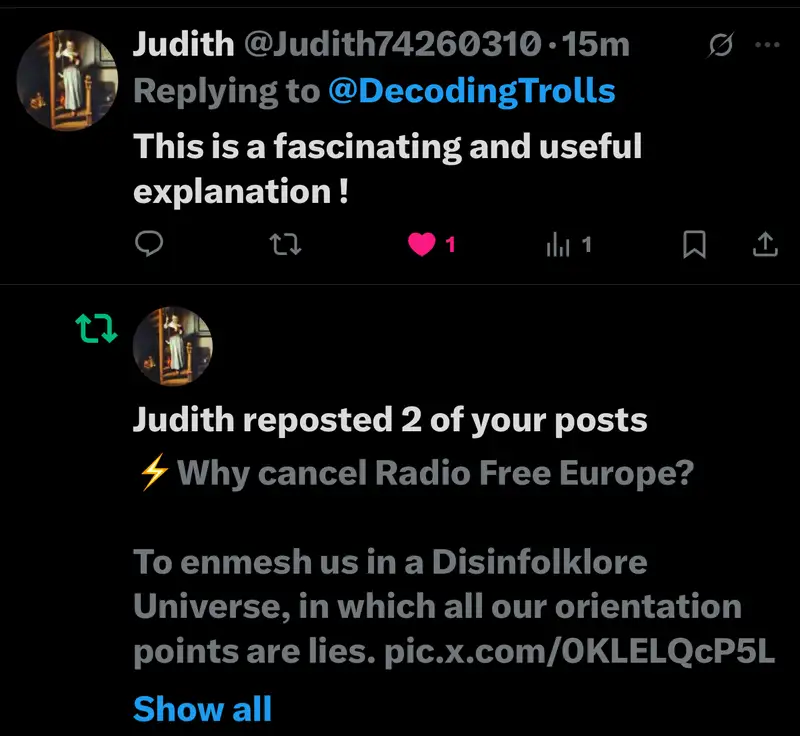
Task: Share Judith's reply
Action: (764, 244)
